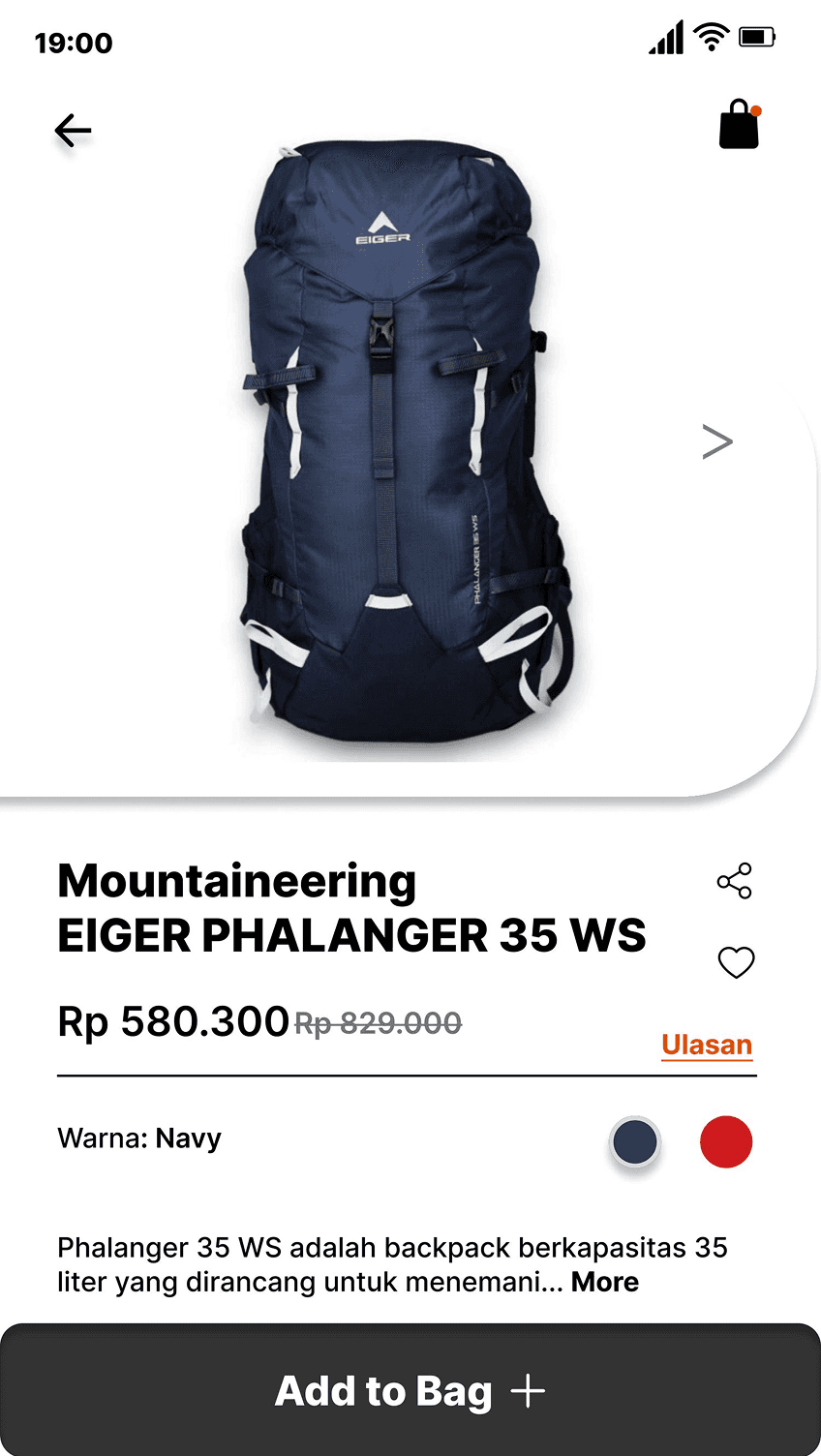Tap Add to Bag
The height and width of the screenshot is (1456, 821).
point(410,1390)
